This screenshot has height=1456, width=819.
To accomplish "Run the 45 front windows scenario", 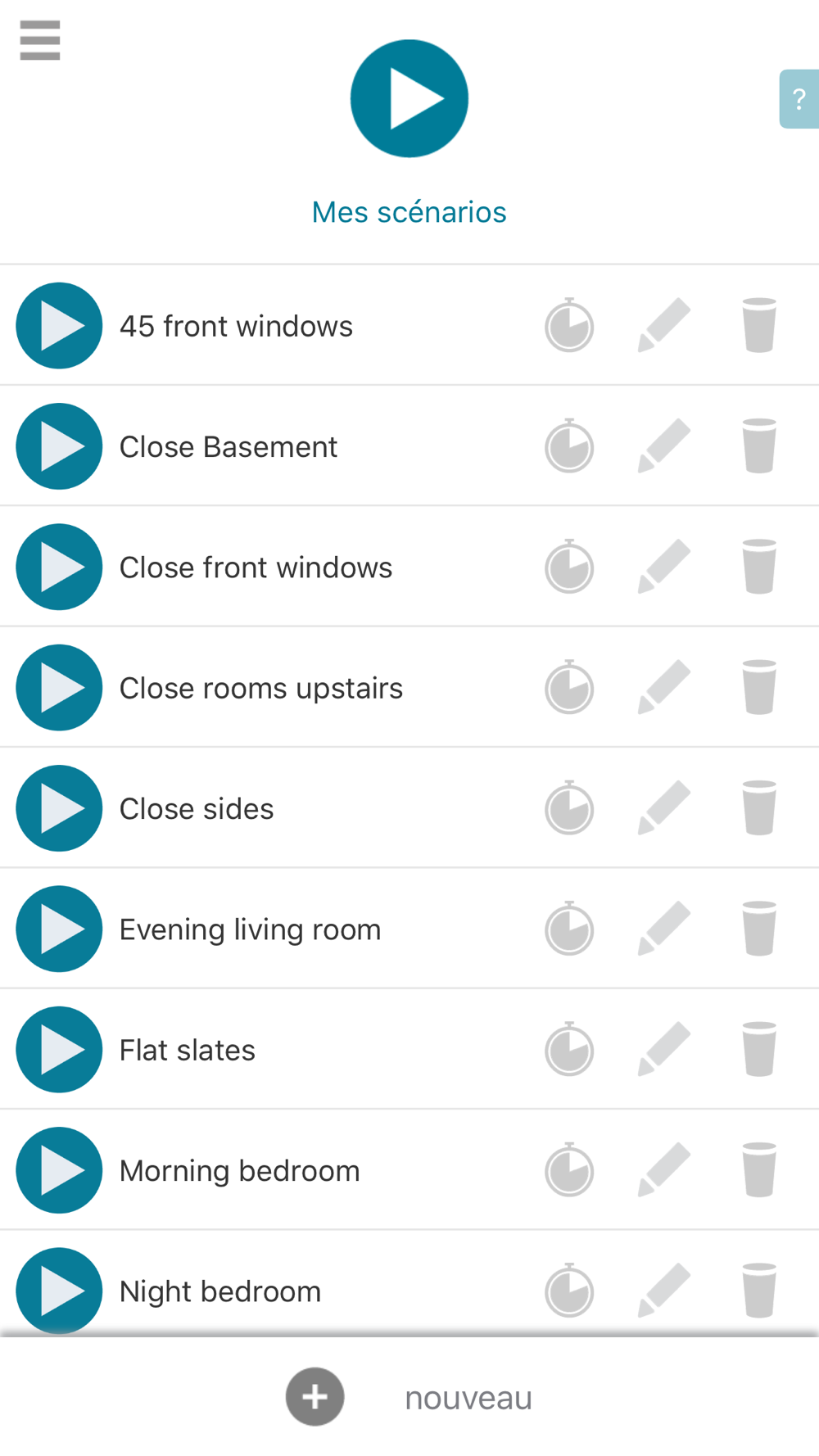I will coord(59,326).
